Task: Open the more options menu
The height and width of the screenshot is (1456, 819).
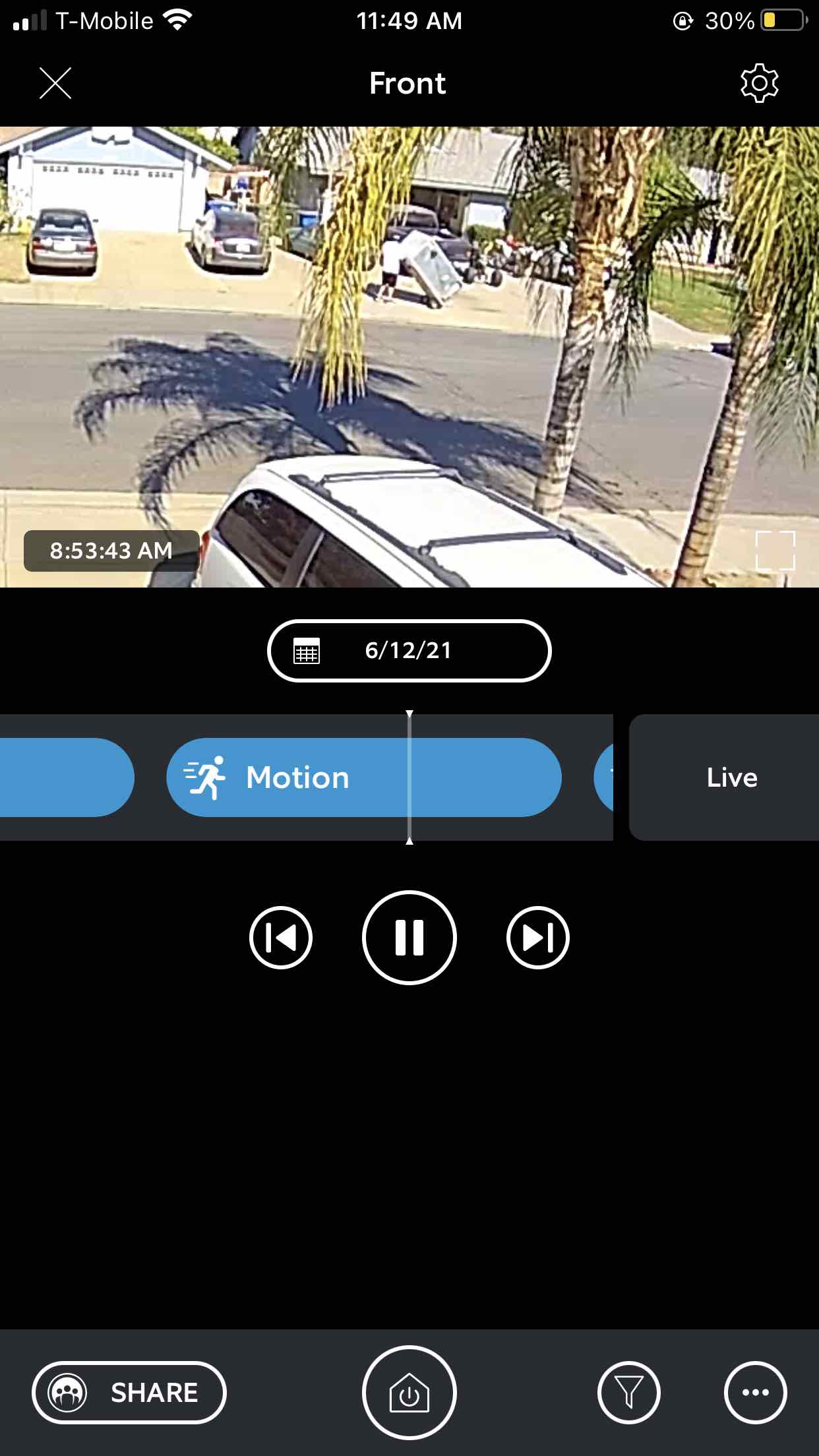Action: pos(756,1393)
